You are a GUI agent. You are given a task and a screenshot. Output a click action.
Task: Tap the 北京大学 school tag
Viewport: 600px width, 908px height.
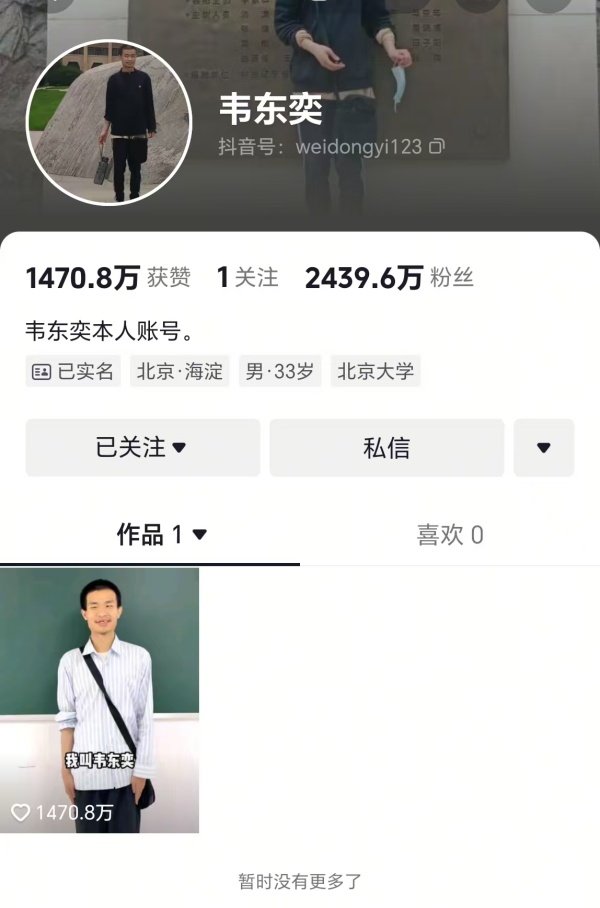[375, 372]
